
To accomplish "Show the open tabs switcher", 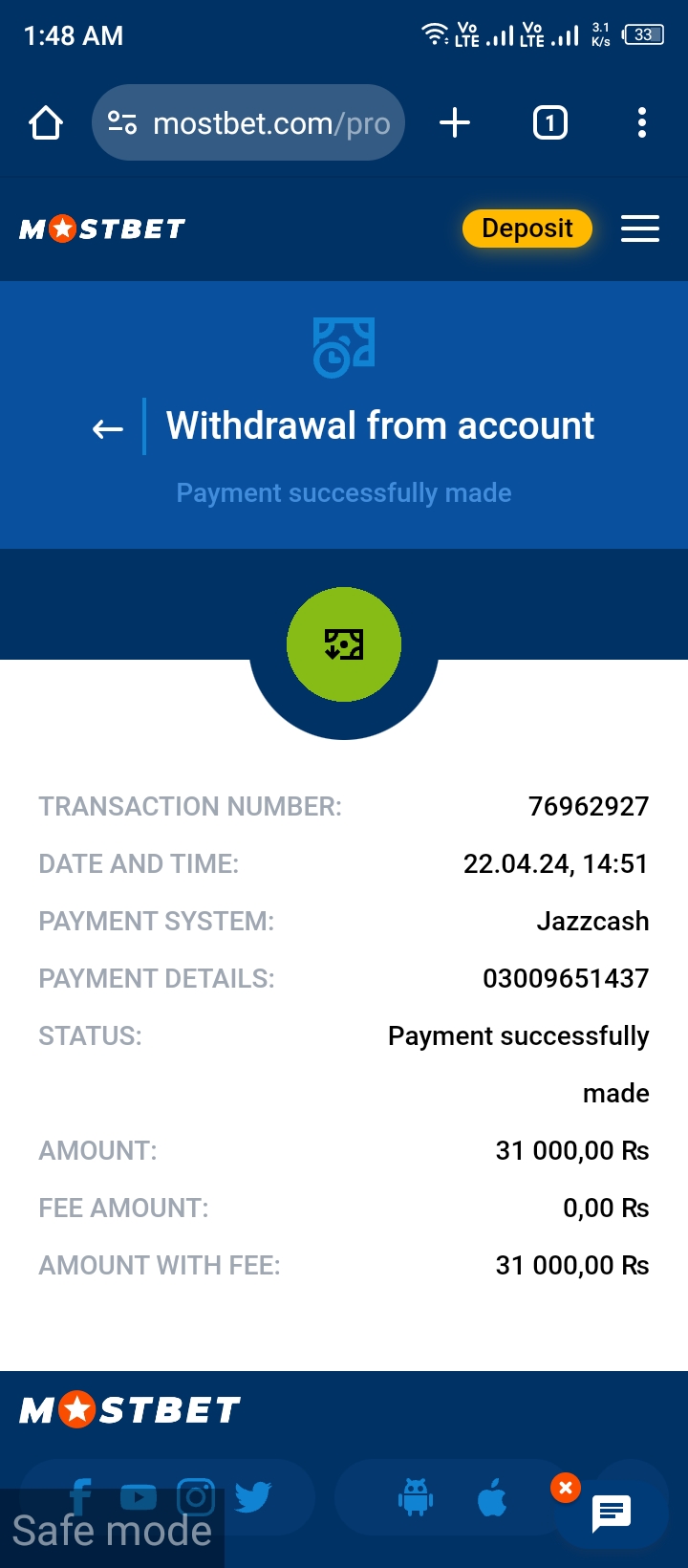I will click(x=549, y=123).
